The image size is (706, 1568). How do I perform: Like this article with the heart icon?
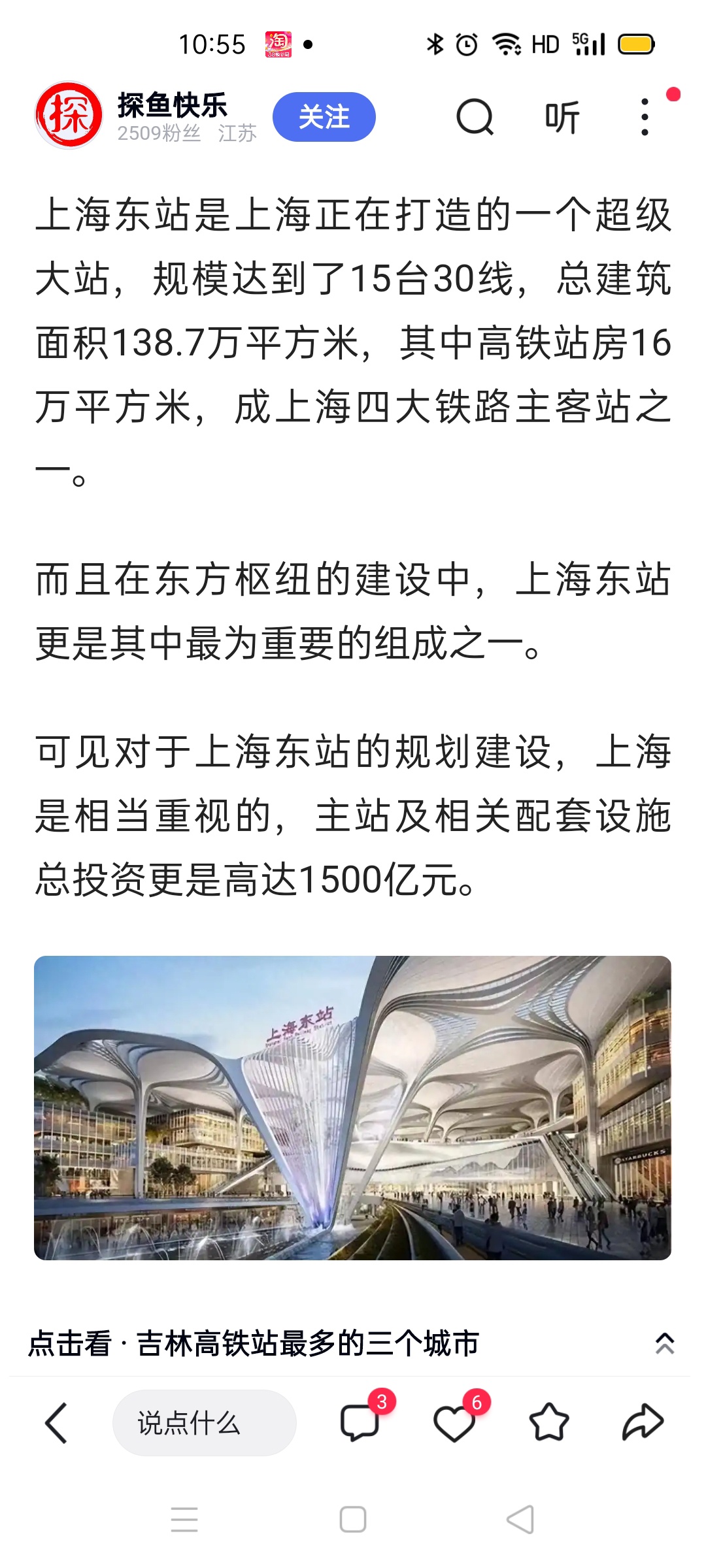coord(454,1422)
